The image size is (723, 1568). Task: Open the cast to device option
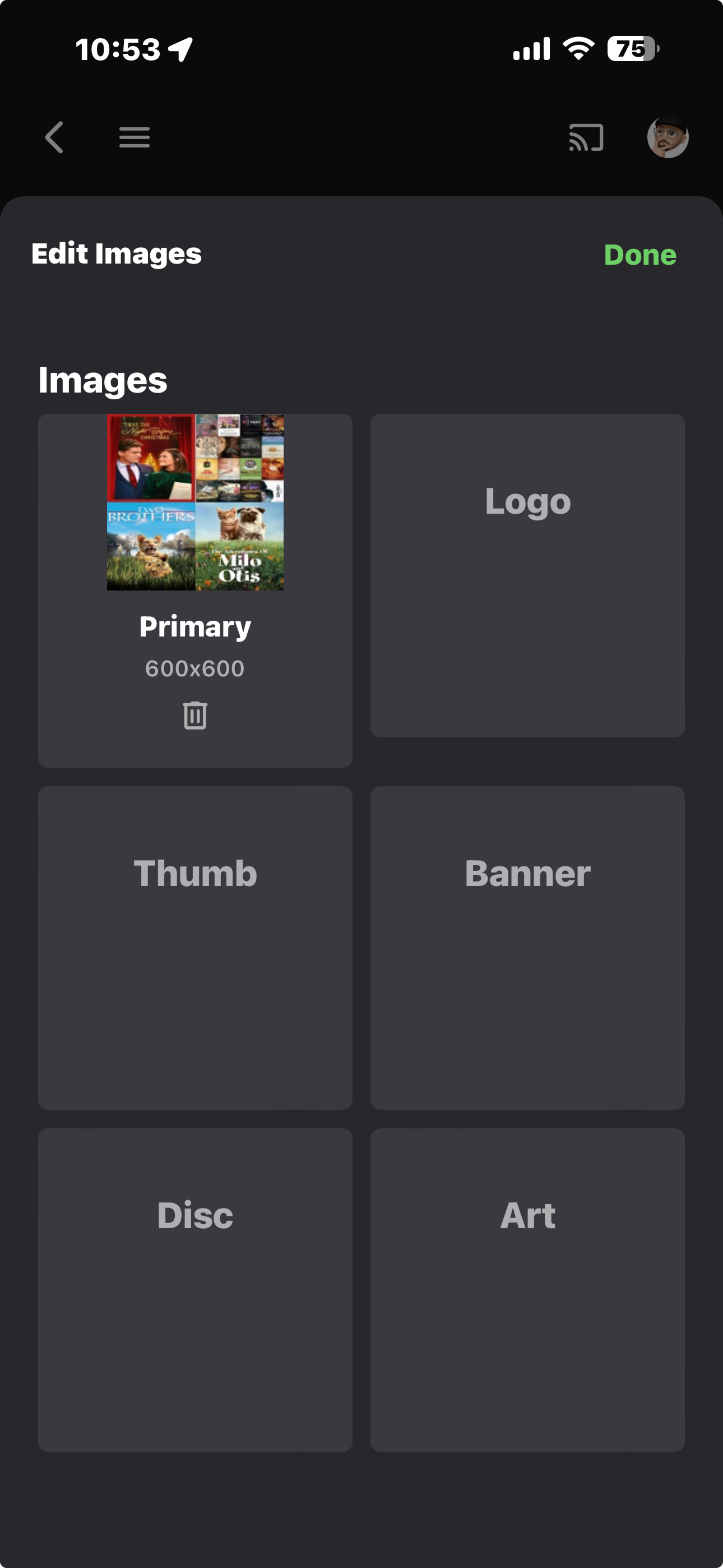tap(586, 137)
